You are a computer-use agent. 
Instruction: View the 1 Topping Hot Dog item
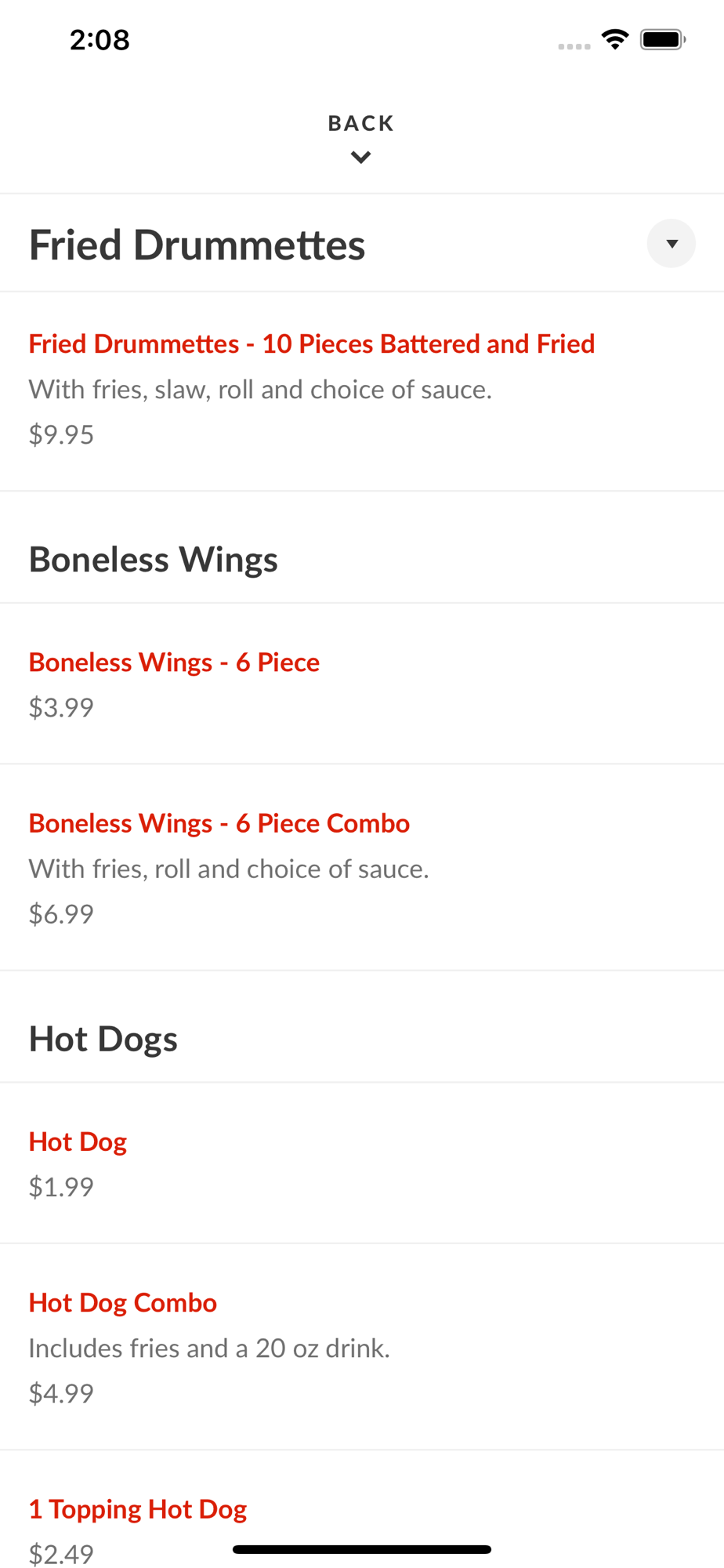click(138, 1509)
